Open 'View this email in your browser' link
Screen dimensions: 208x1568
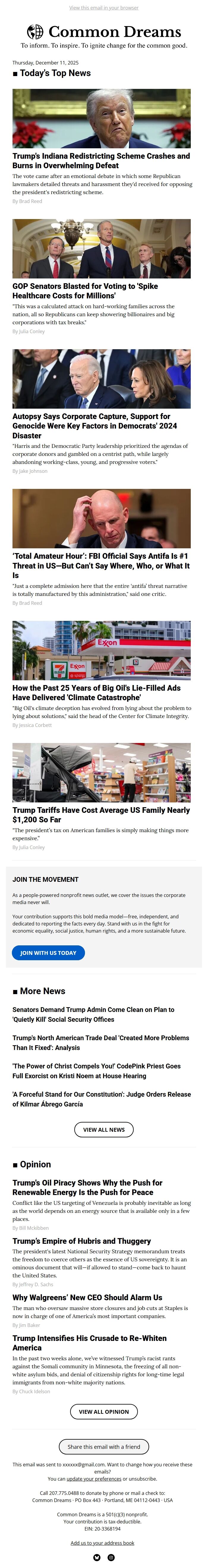pyautogui.click(x=103, y=8)
